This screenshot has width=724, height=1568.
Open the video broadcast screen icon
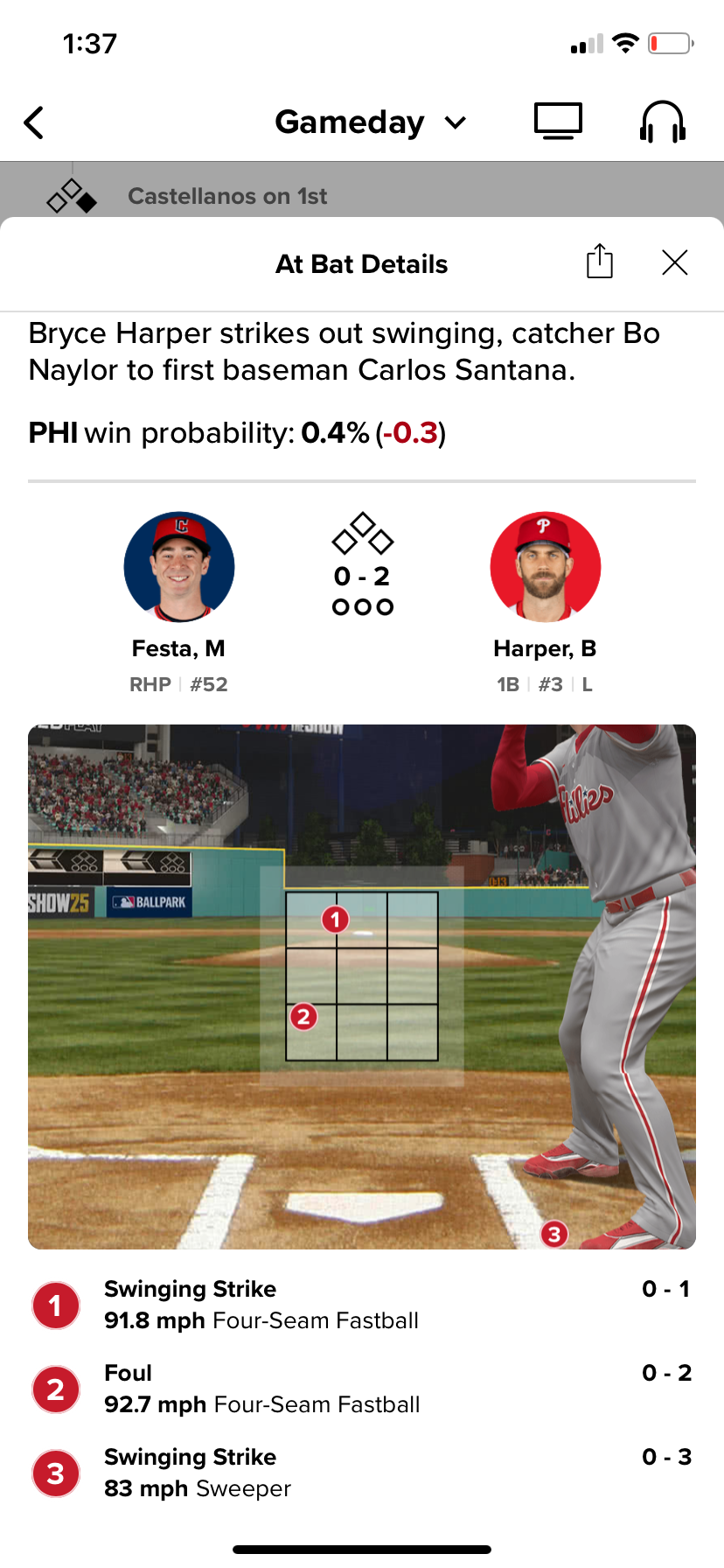coord(558,122)
